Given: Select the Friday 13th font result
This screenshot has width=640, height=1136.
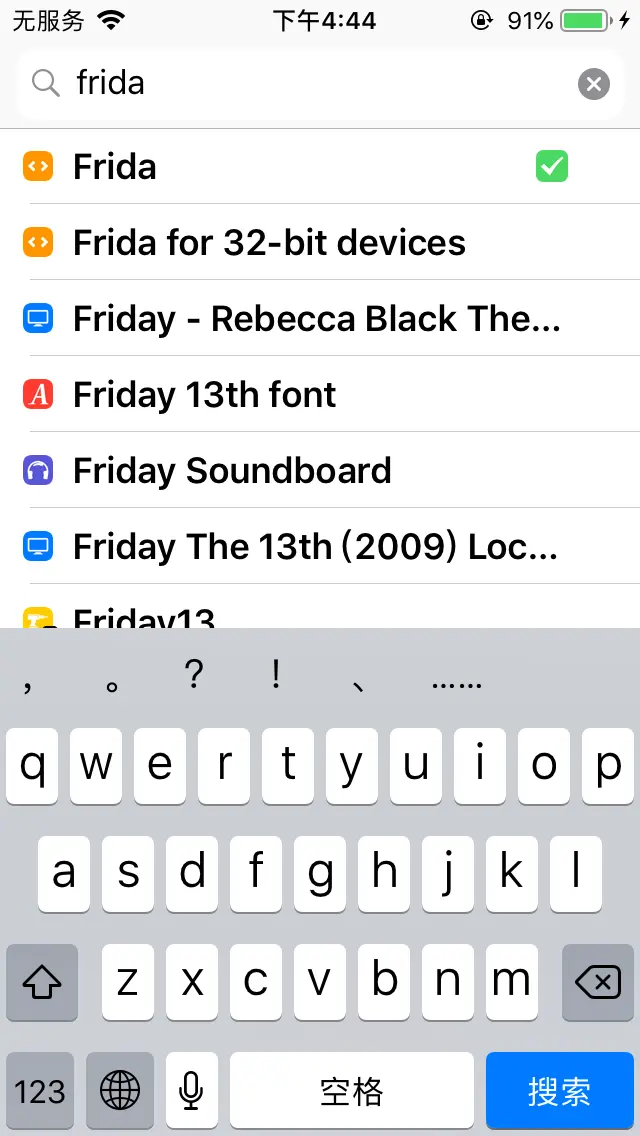Looking at the screenshot, I should tap(300, 395).
